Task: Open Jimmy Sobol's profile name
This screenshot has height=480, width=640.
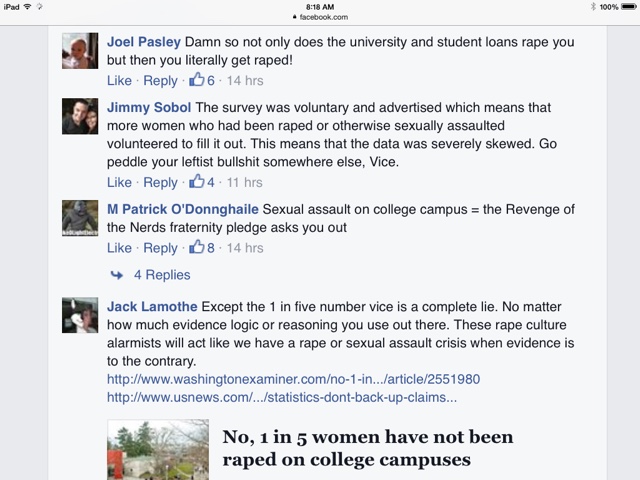Action: 149,107
